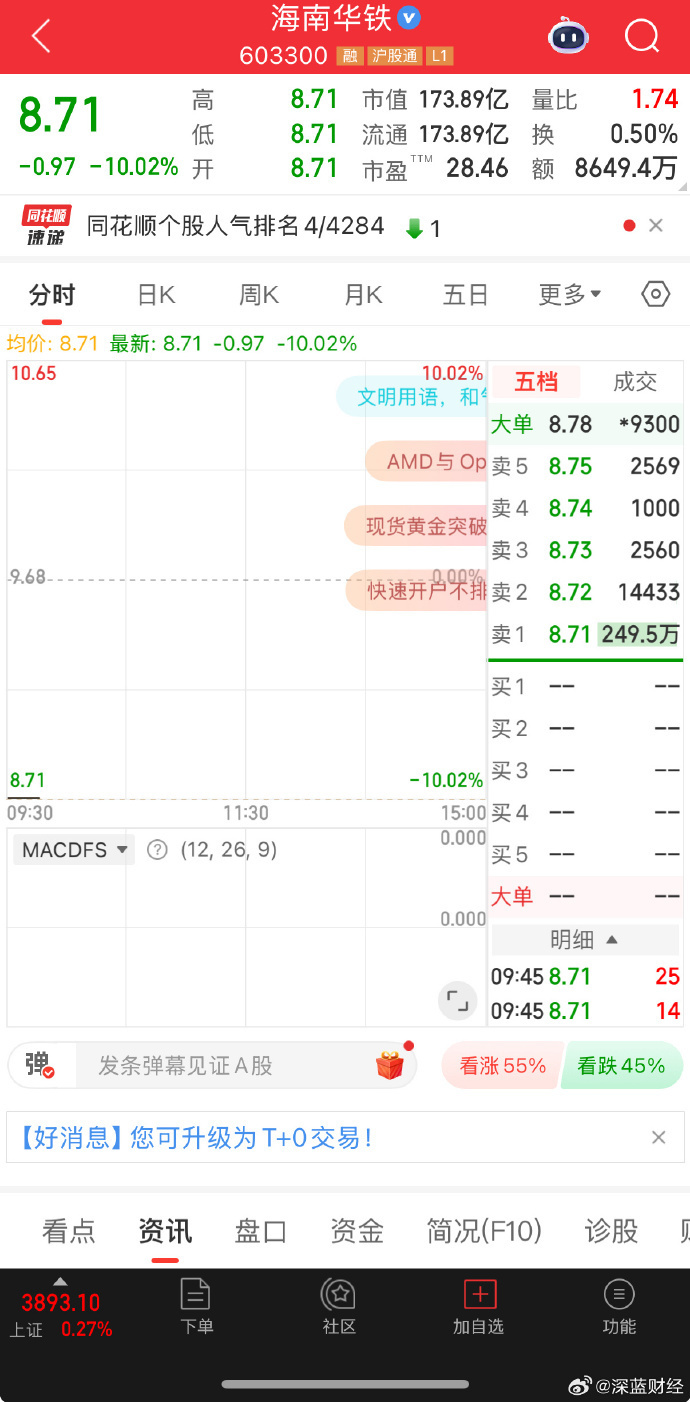Open 下单 in the bottom bar

196,1306
